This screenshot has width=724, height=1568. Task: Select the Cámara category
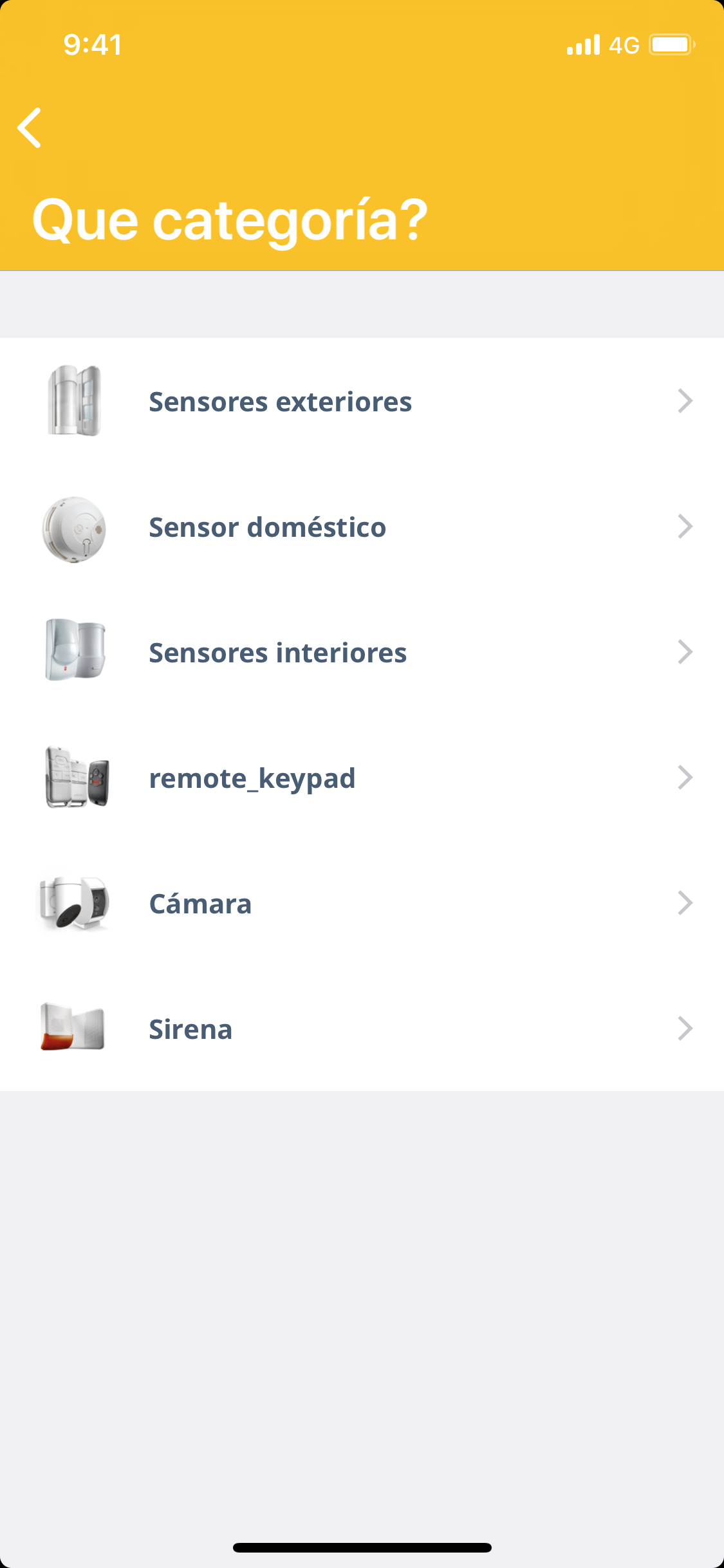(x=362, y=904)
